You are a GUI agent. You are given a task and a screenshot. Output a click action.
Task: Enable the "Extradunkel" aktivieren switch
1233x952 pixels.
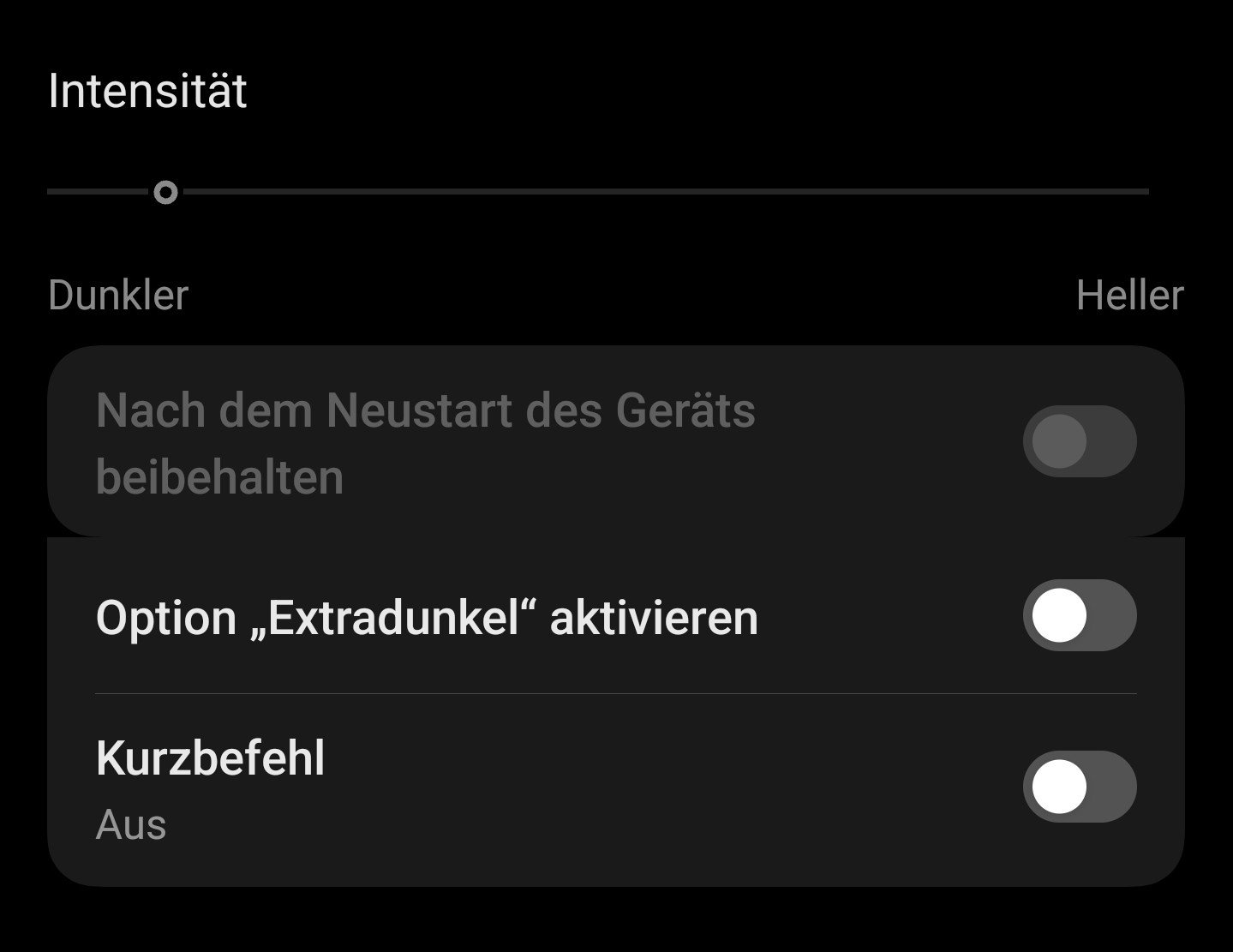1079,615
